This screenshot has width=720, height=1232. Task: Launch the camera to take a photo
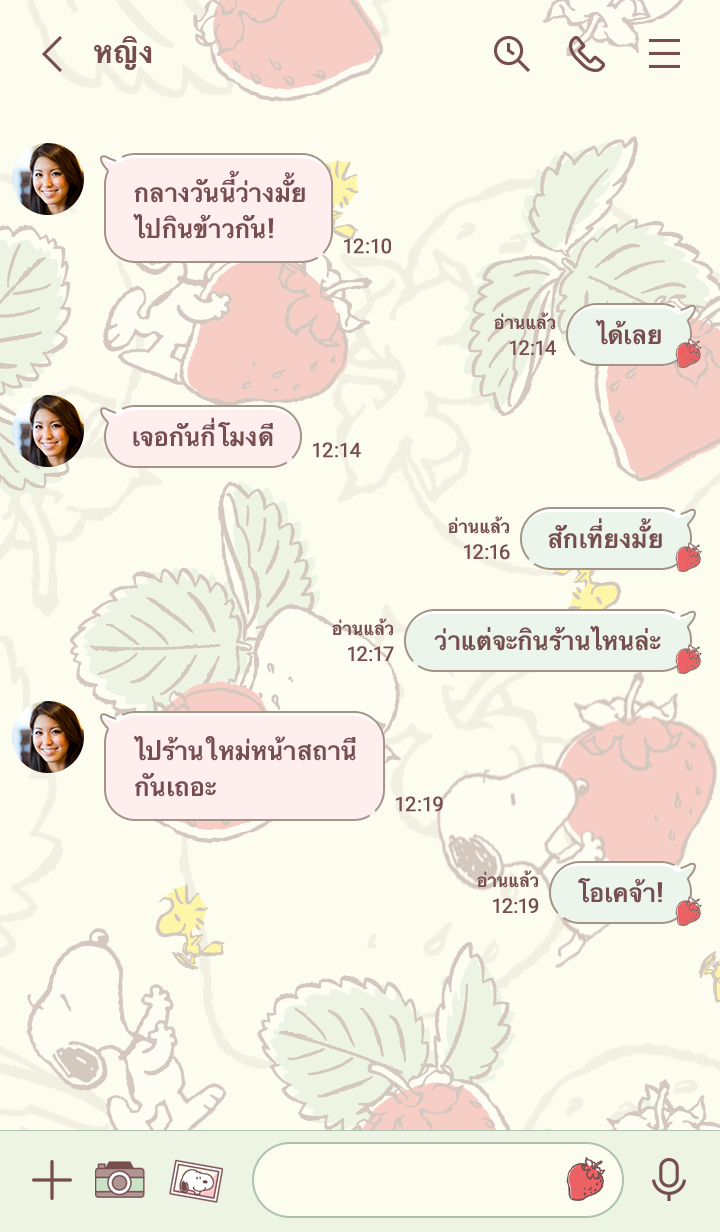tap(120, 1181)
